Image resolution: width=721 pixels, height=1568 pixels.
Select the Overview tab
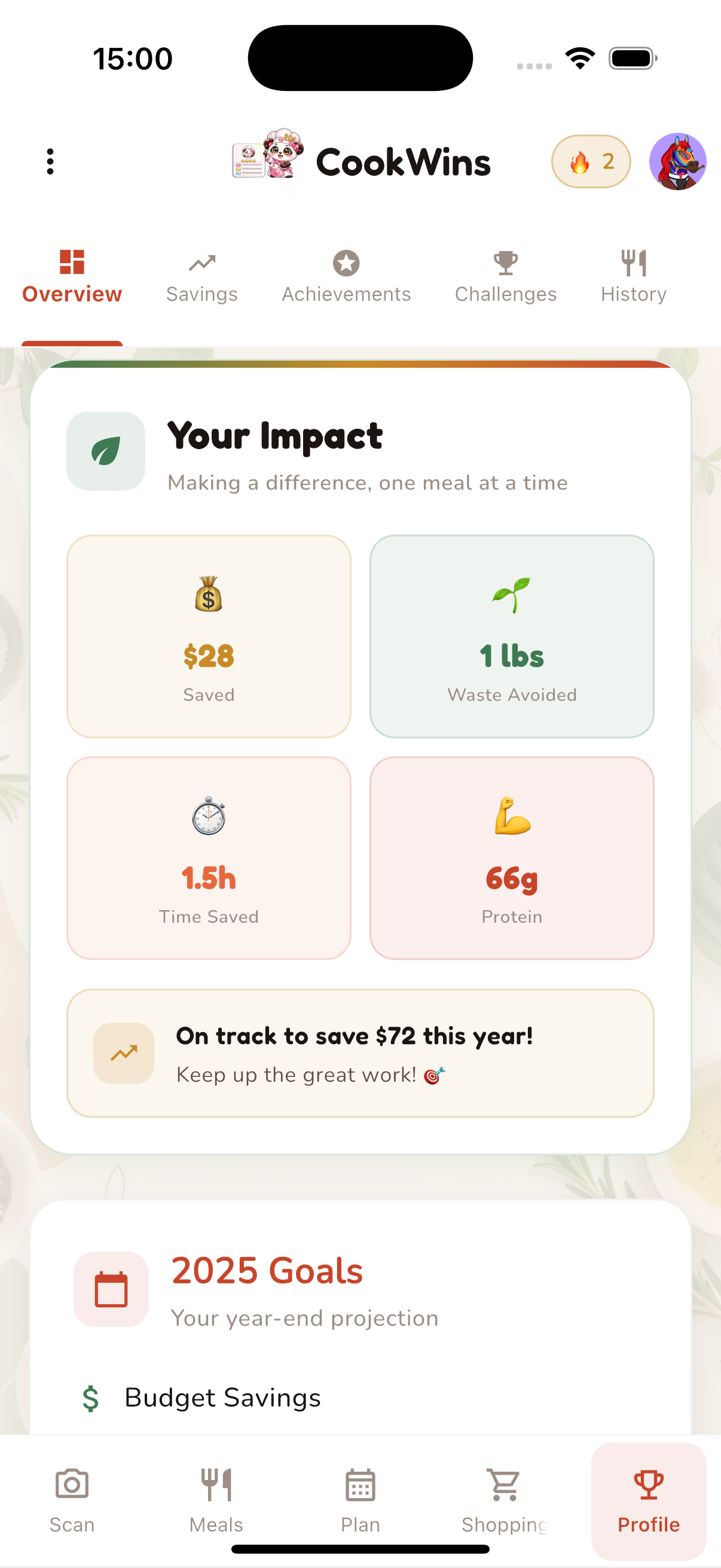tap(72, 275)
